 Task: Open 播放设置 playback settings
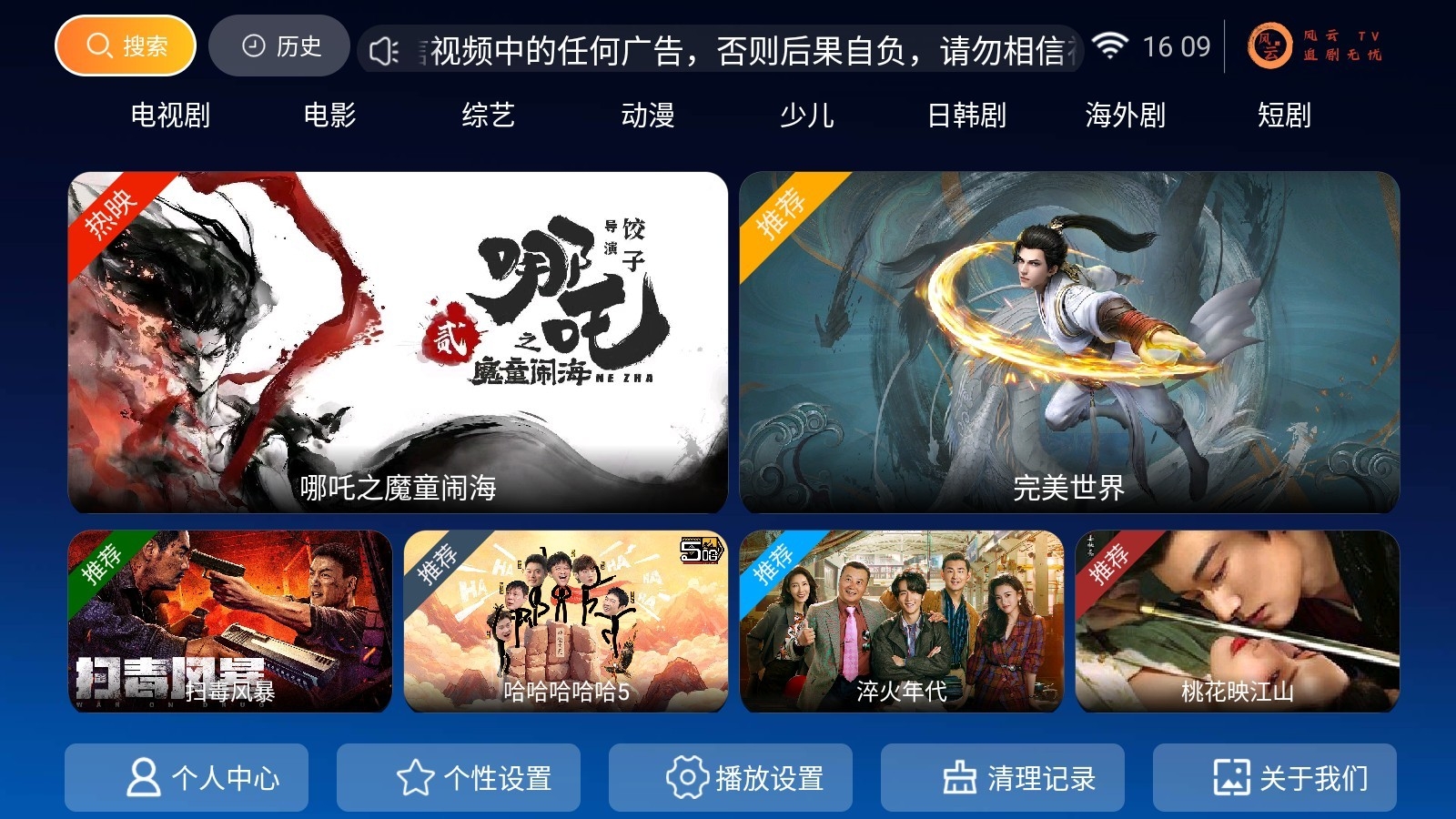[x=731, y=777]
